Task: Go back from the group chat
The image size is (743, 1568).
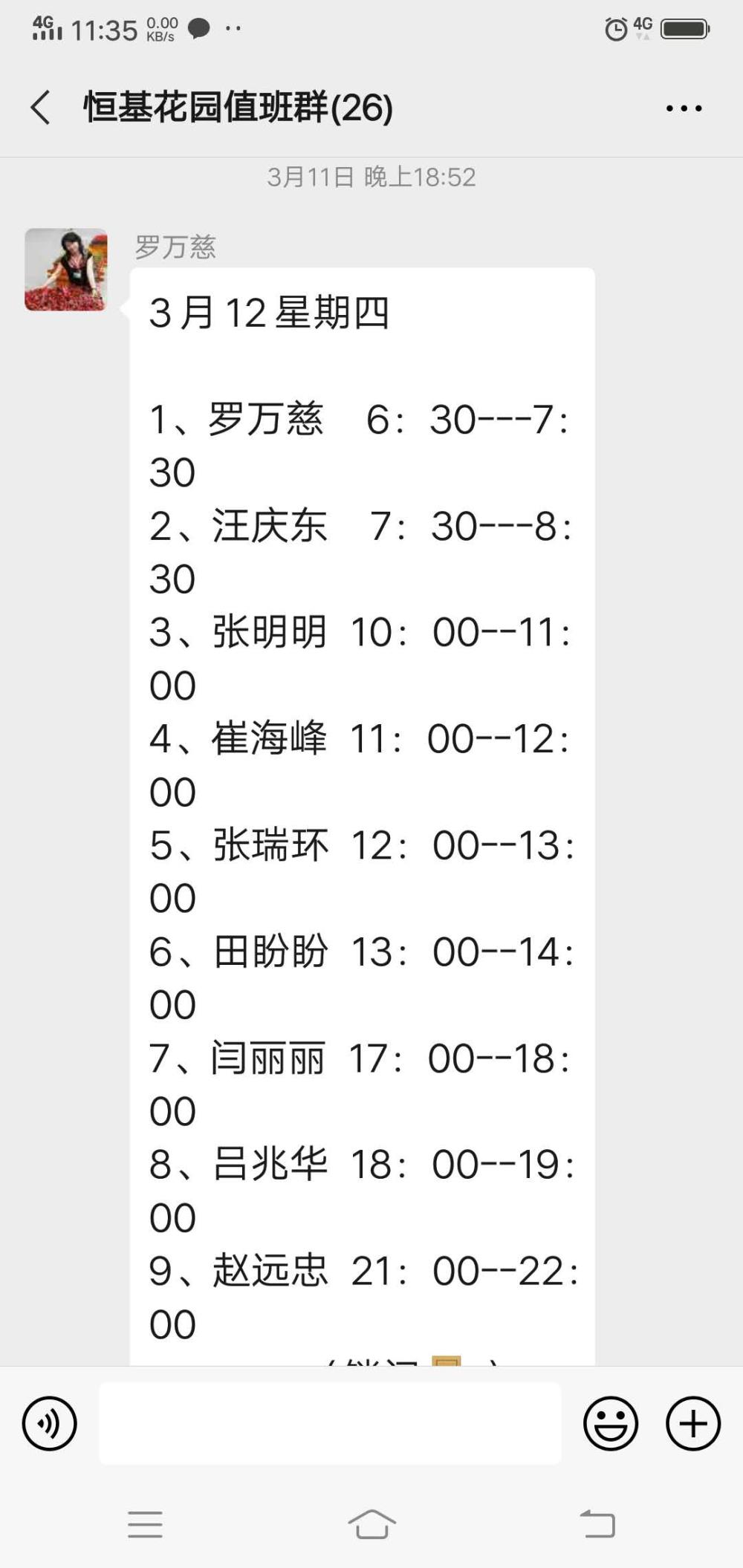Action: (41, 108)
